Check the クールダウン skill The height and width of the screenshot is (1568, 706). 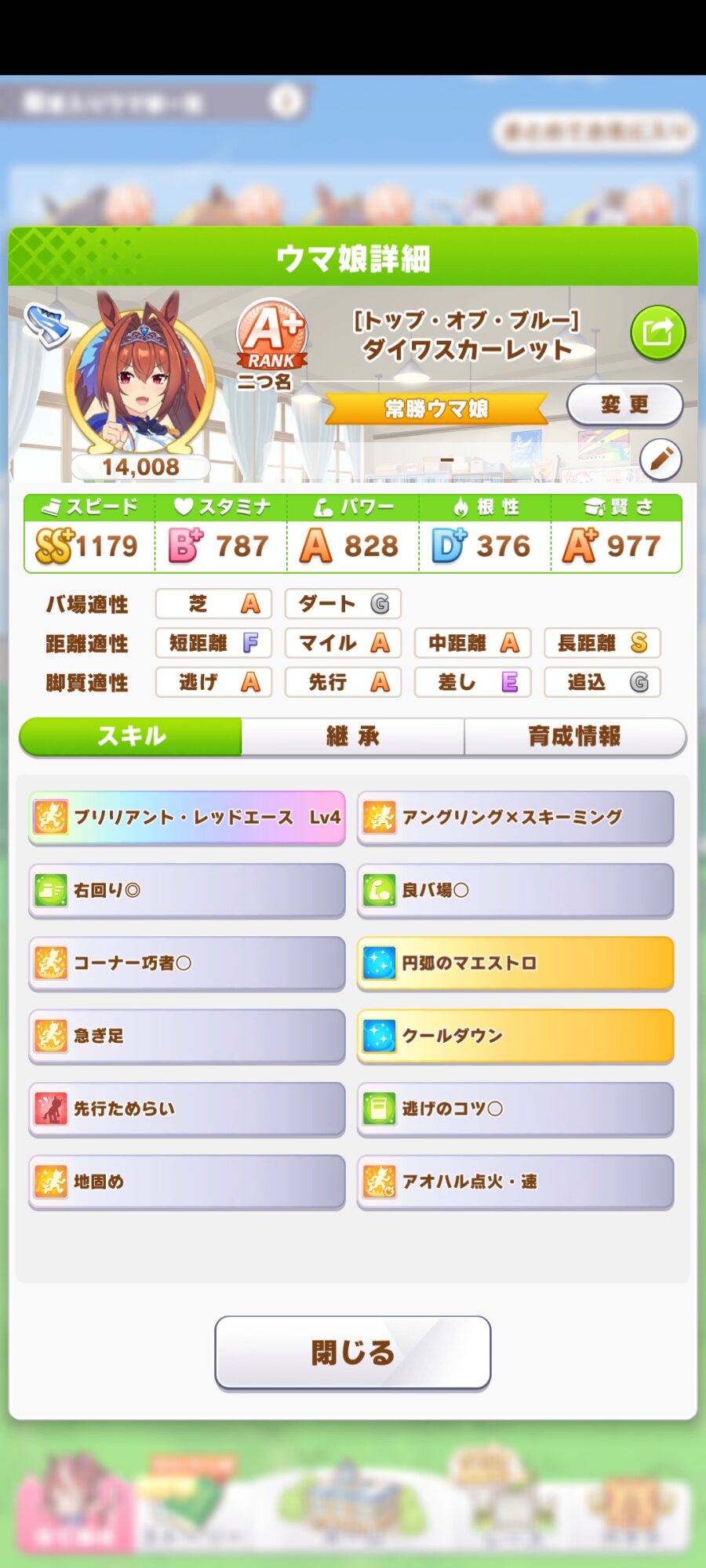[x=515, y=1036]
